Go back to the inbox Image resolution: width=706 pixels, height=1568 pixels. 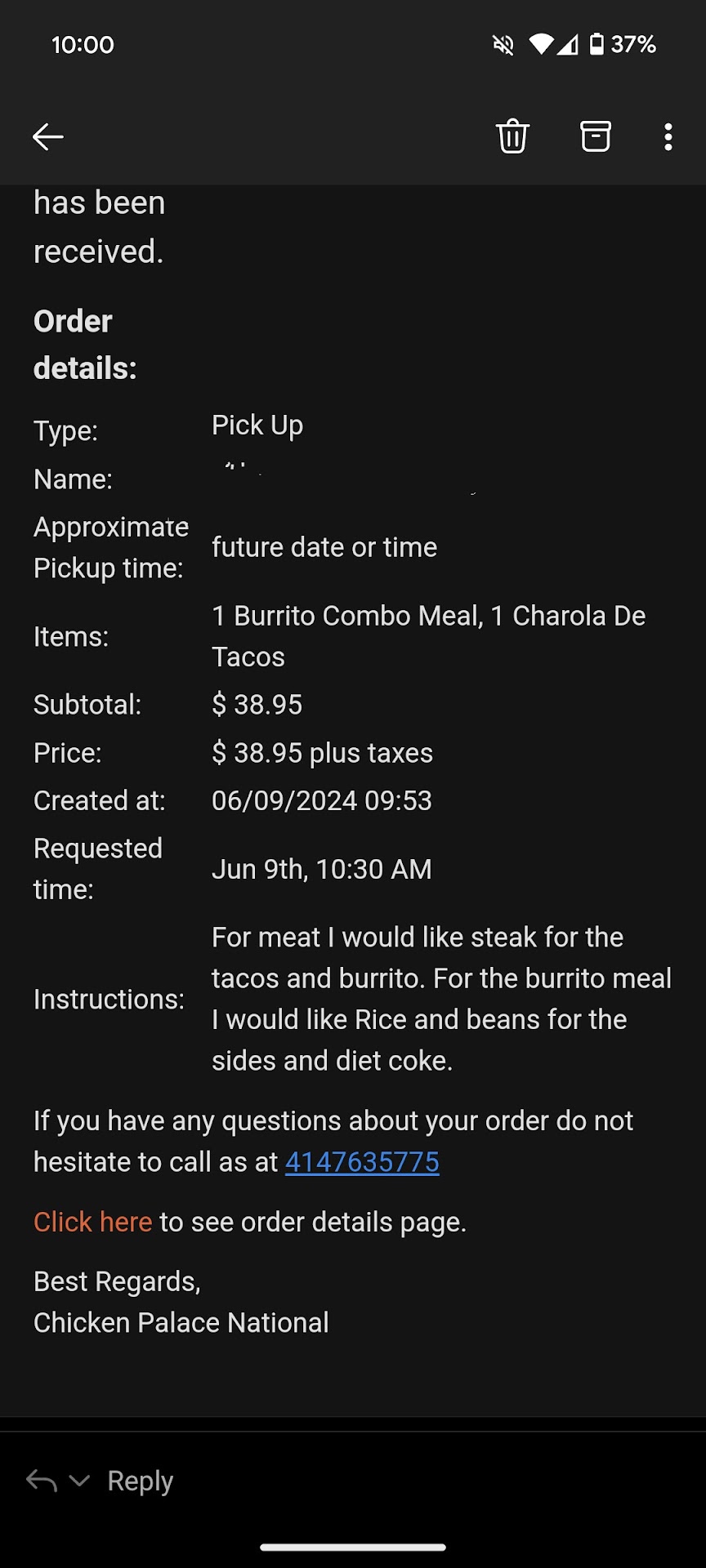(x=48, y=136)
